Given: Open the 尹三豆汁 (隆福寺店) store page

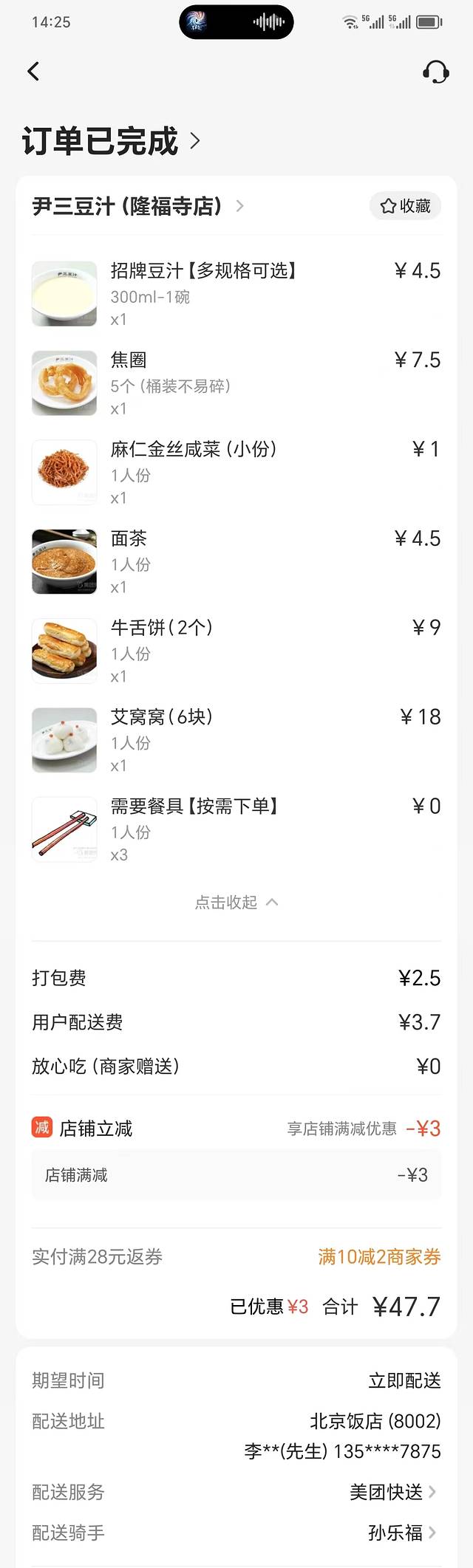Looking at the screenshot, I should pos(137,206).
